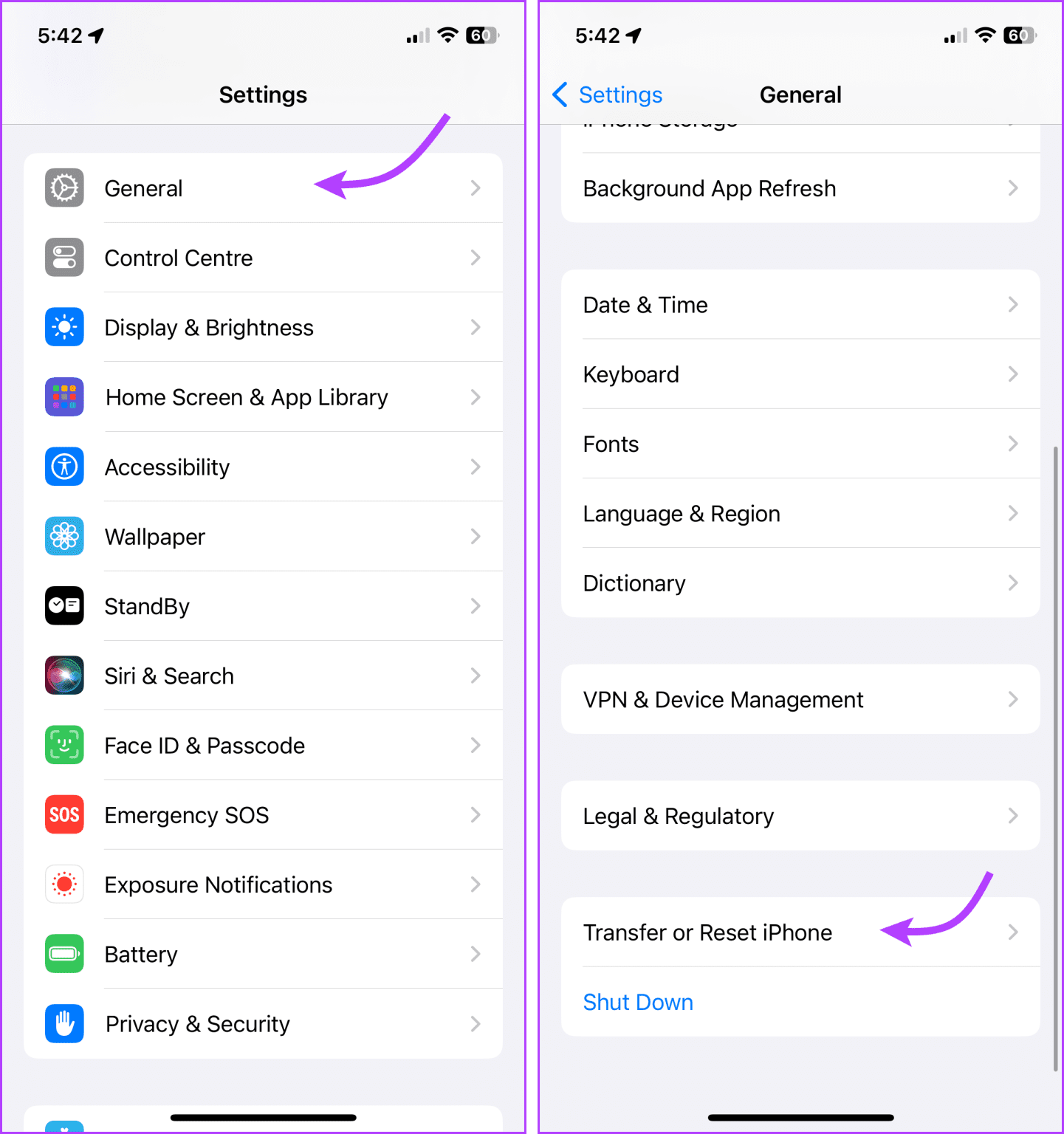Screen dimensions: 1064x1134
Task: Tap the Control Centre toggles icon
Action: (64, 258)
